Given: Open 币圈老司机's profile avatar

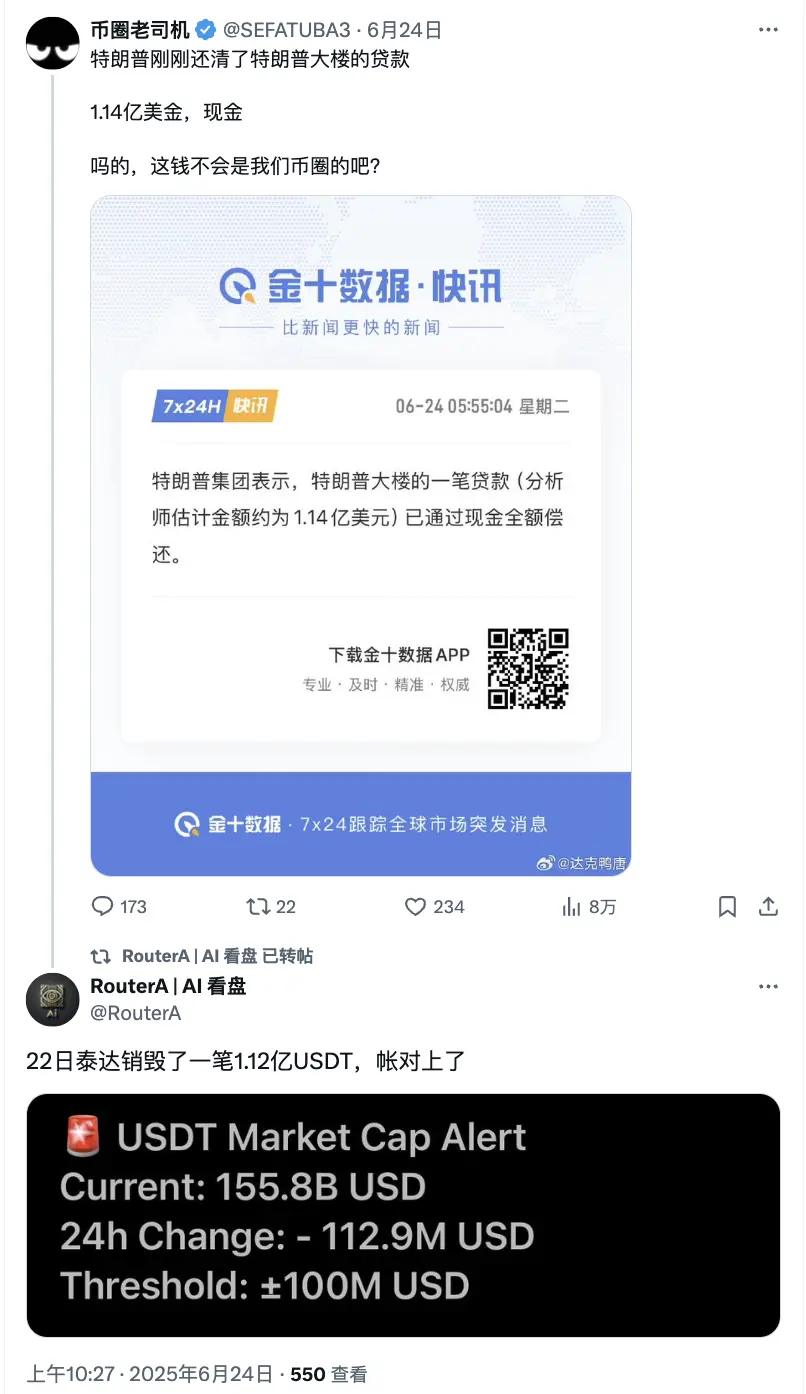Looking at the screenshot, I should [x=52, y=43].
